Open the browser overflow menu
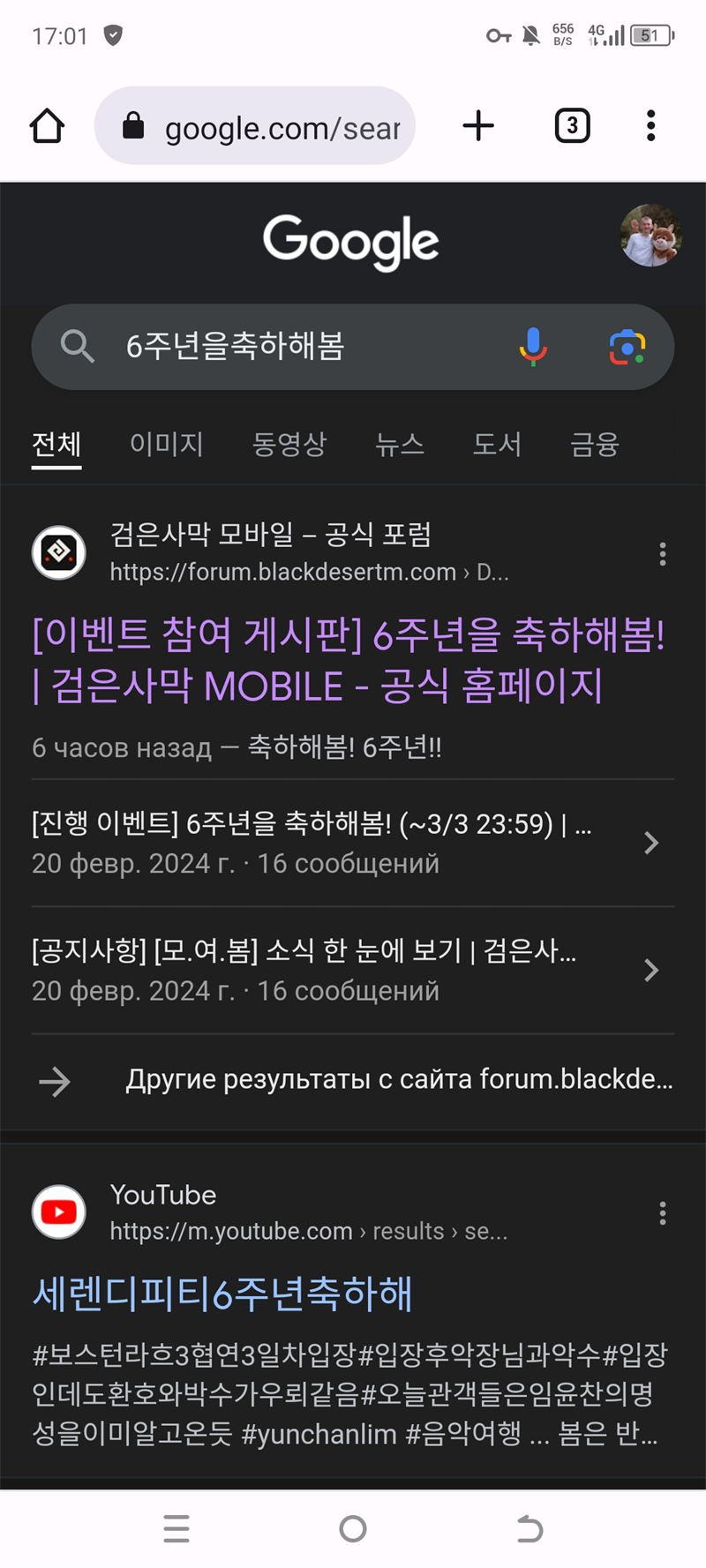706x1568 pixels. (650, 126)
